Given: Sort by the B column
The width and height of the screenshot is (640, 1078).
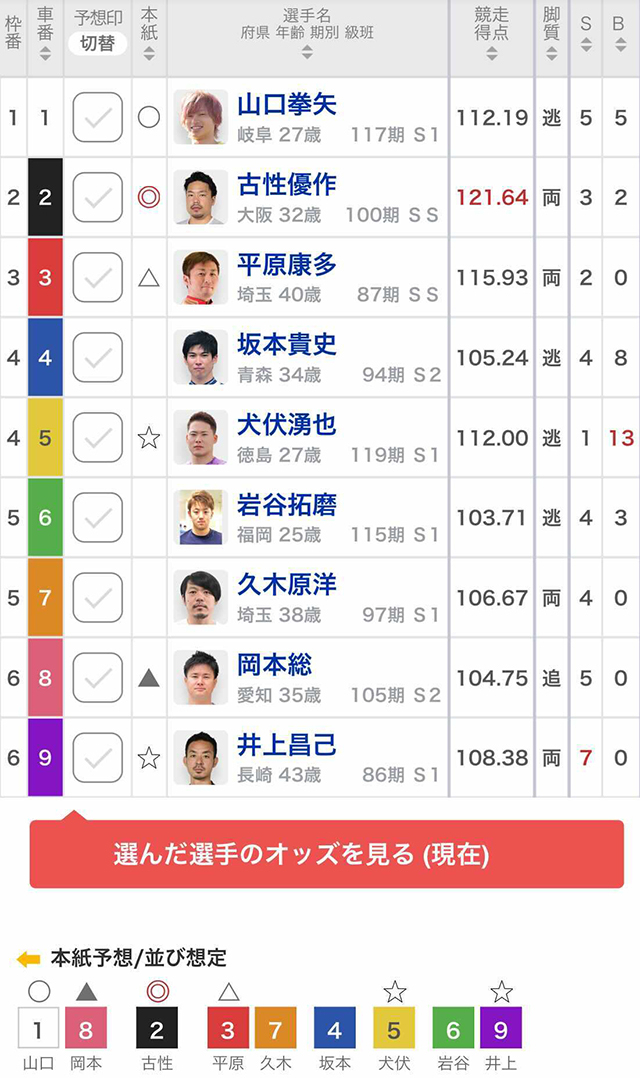Looking at the screenshot, I should tap(621, 37).
